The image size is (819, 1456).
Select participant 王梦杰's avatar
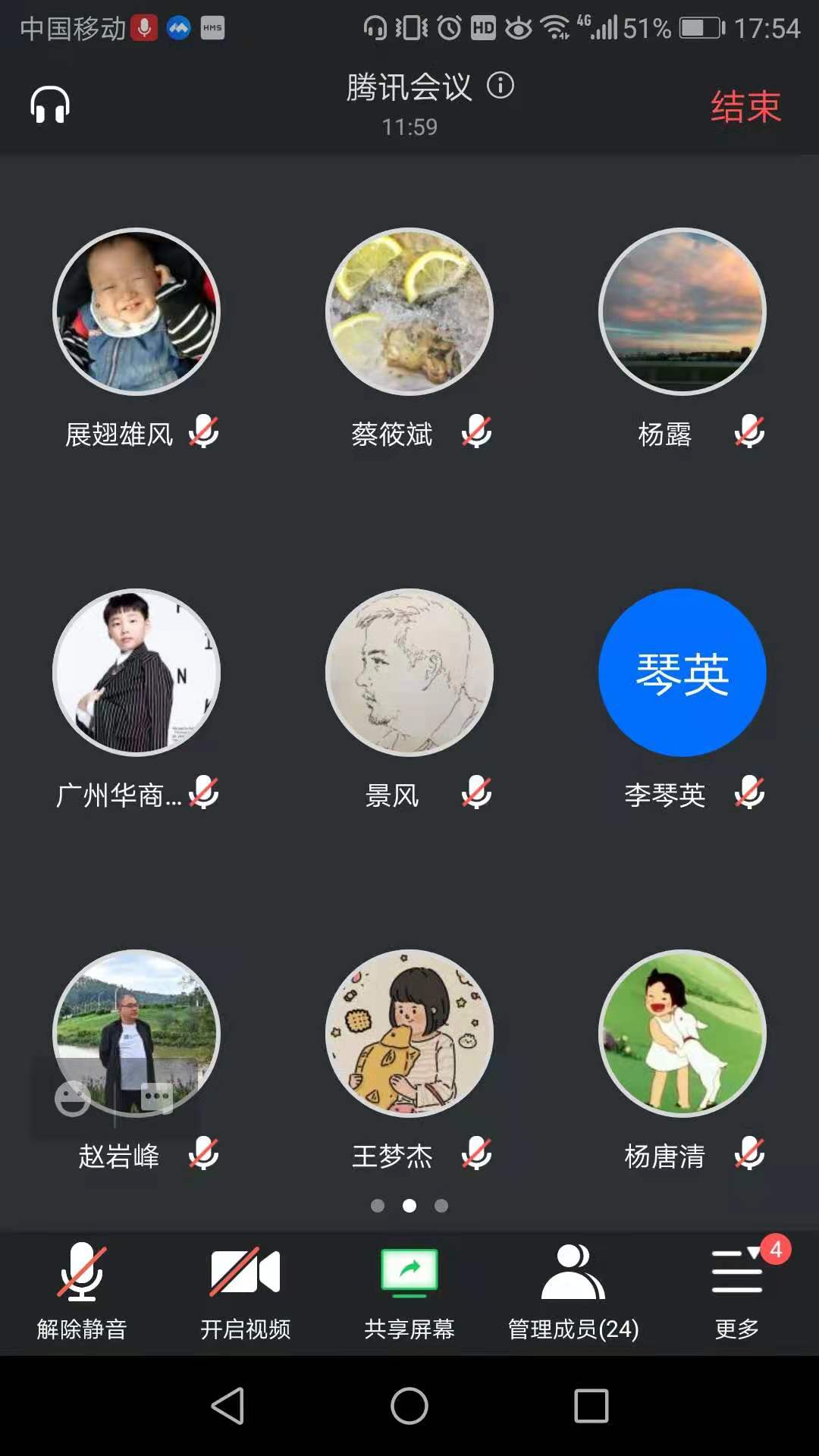[x=409, y=1034]
